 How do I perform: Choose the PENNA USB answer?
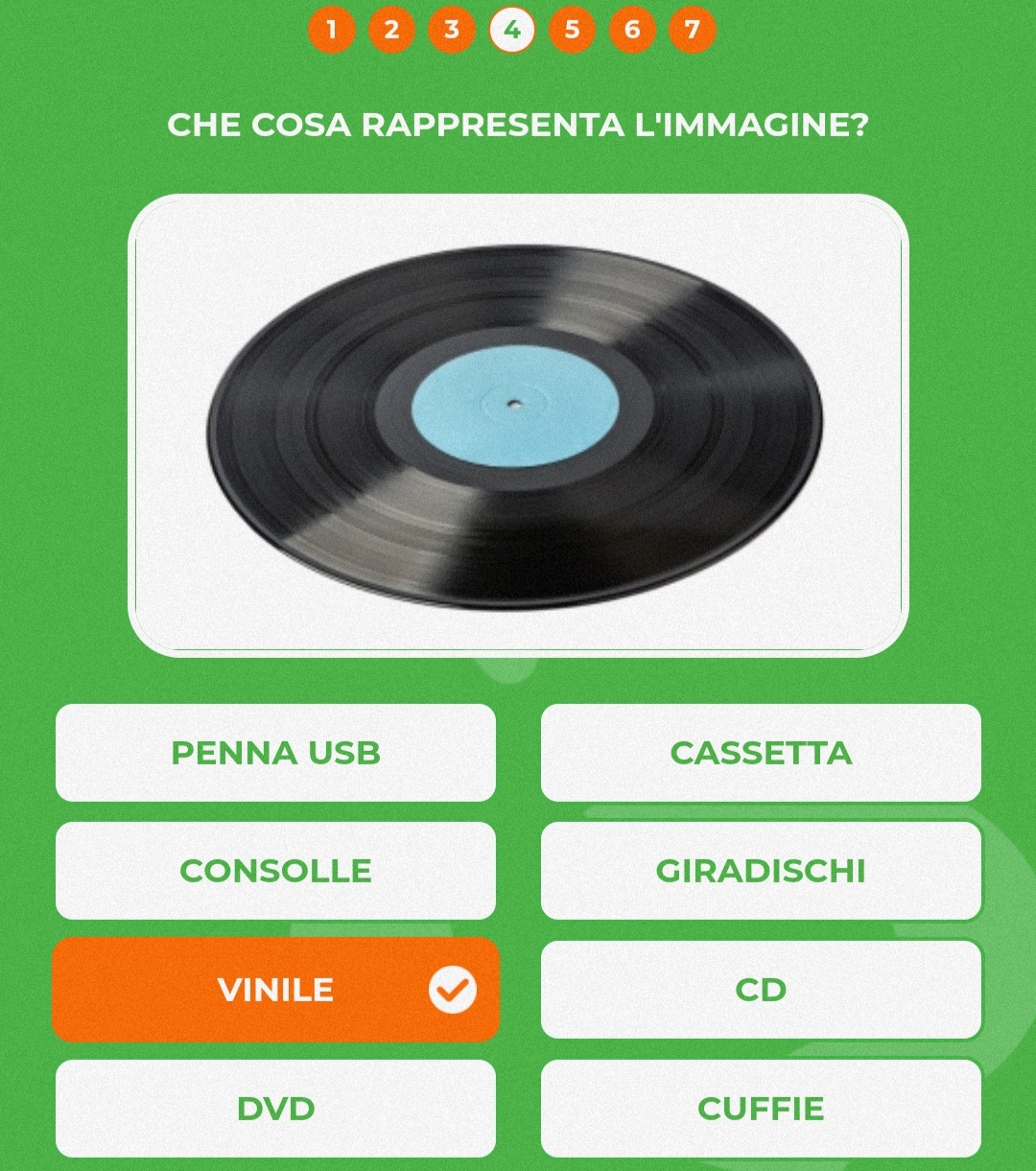[x=275, y=753]
